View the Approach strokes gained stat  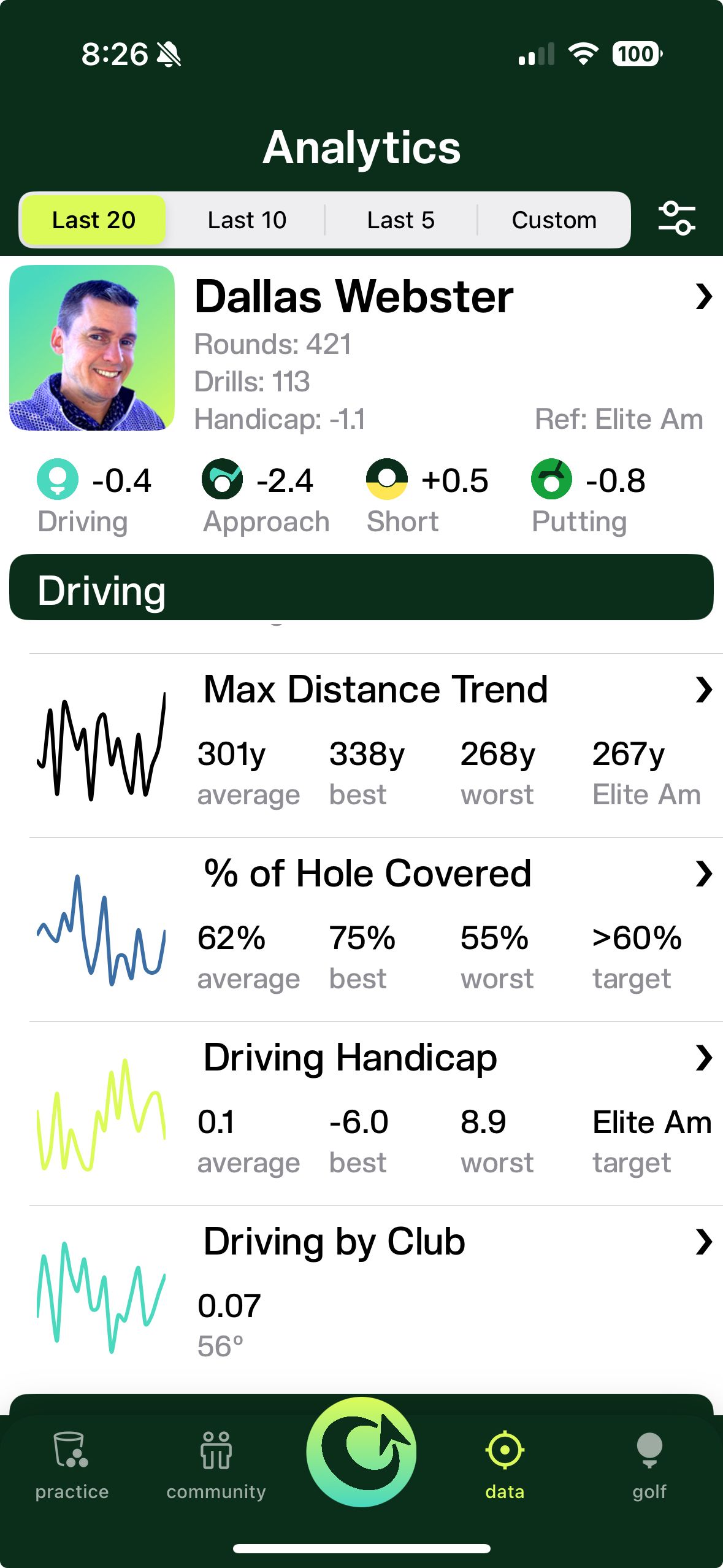coord(265,497)
